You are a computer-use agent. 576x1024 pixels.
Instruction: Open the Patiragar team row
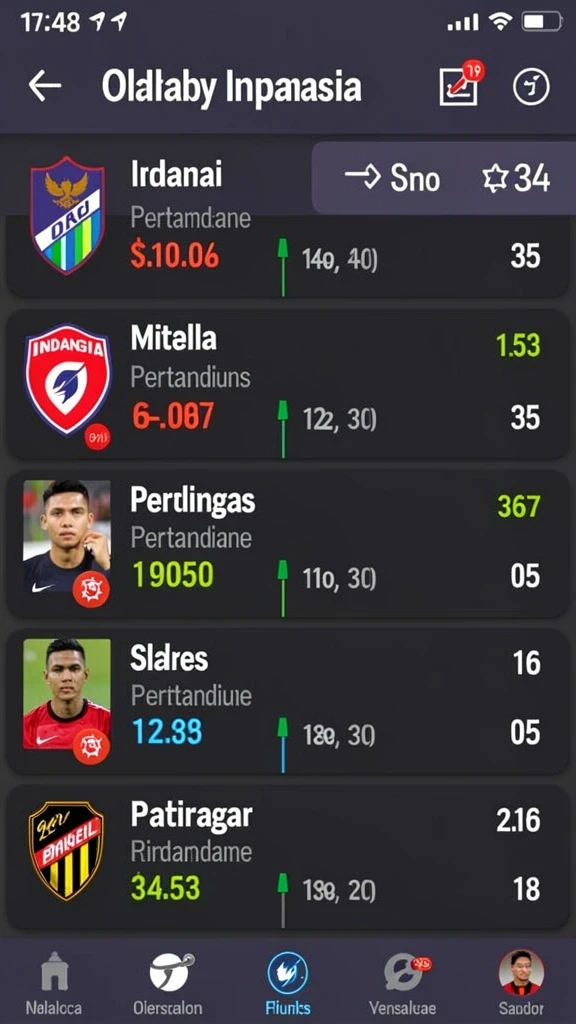[x=287, y=857]
